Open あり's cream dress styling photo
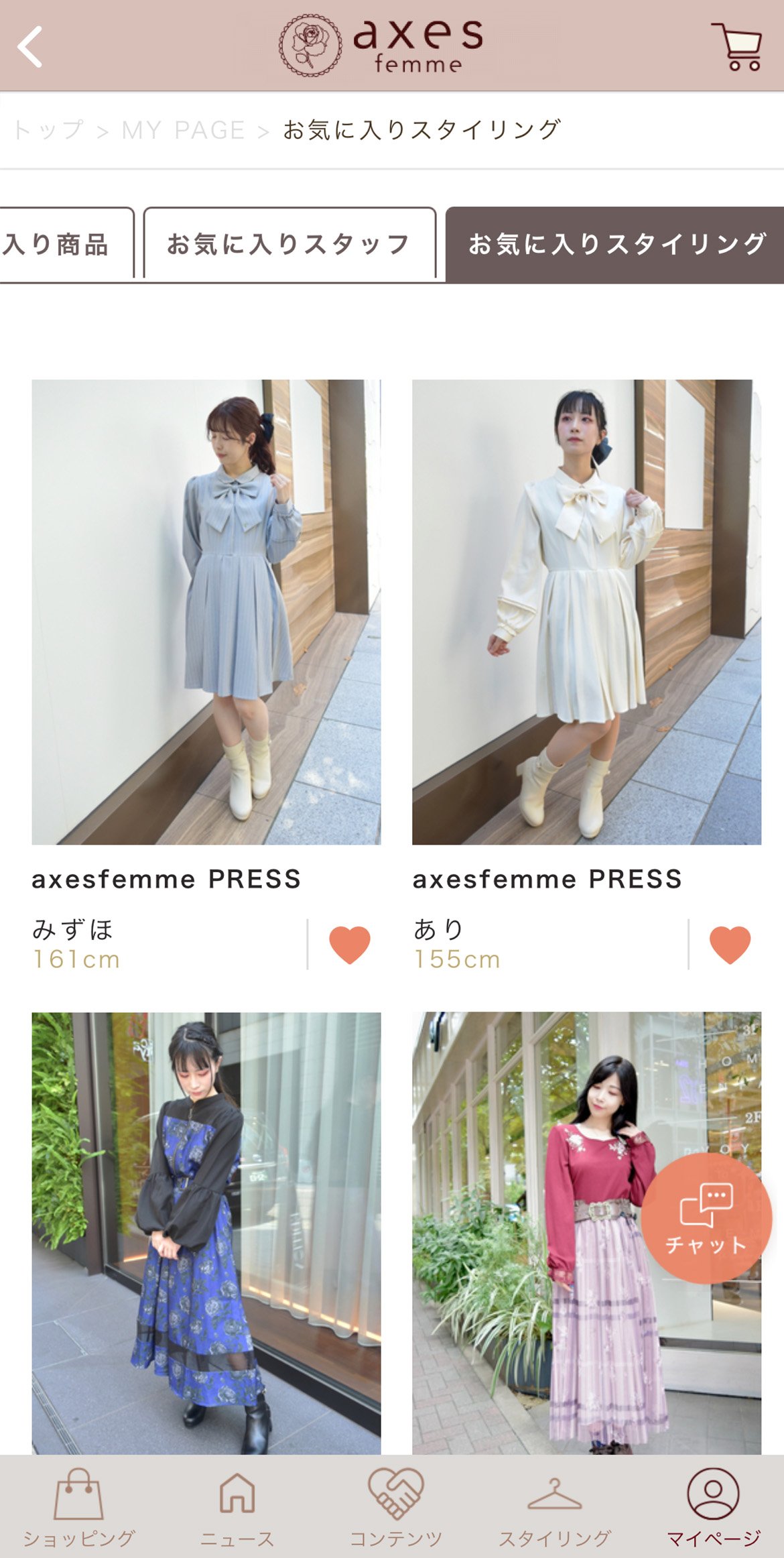This screenshot has width=784, height=1558. click(x=586, y=611)
